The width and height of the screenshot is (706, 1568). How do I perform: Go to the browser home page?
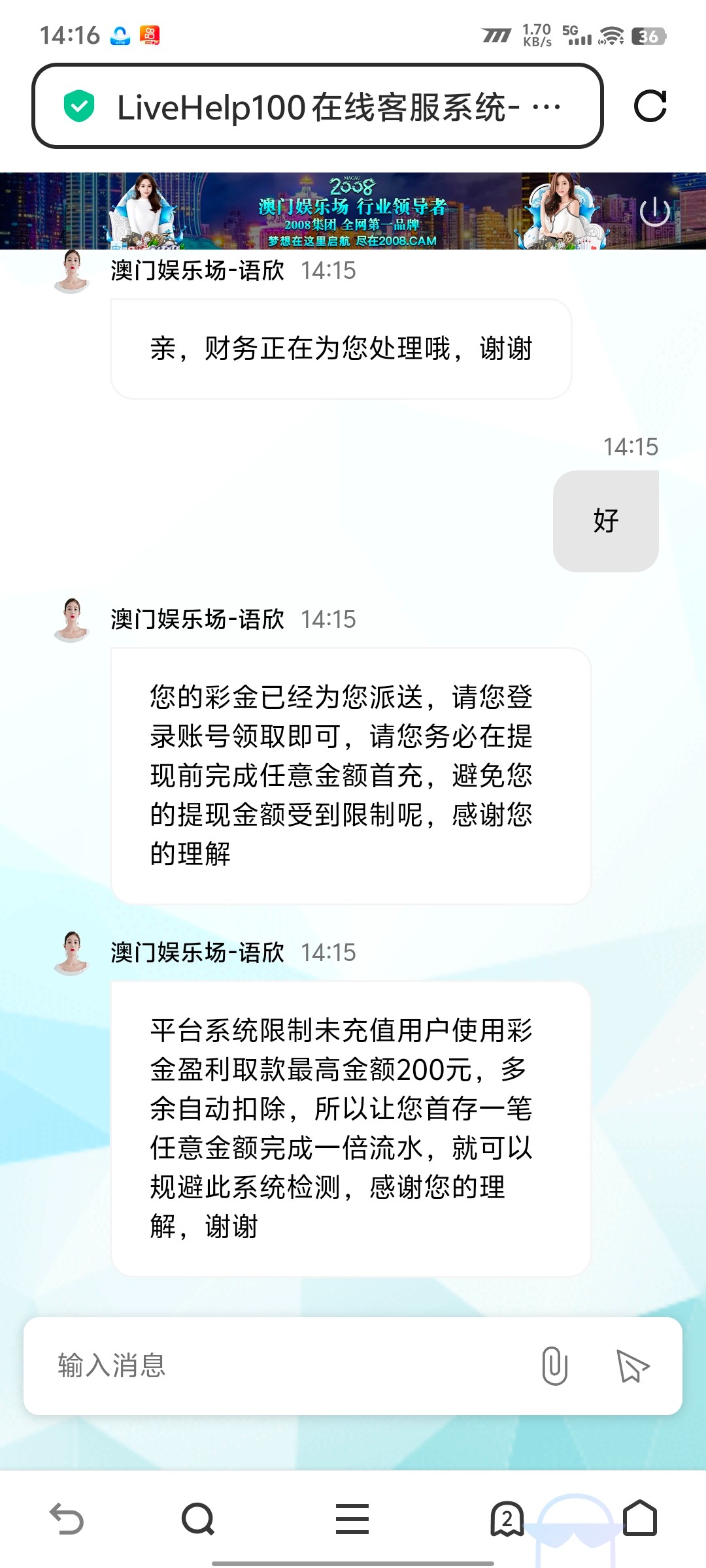[x=639, y=1518]
